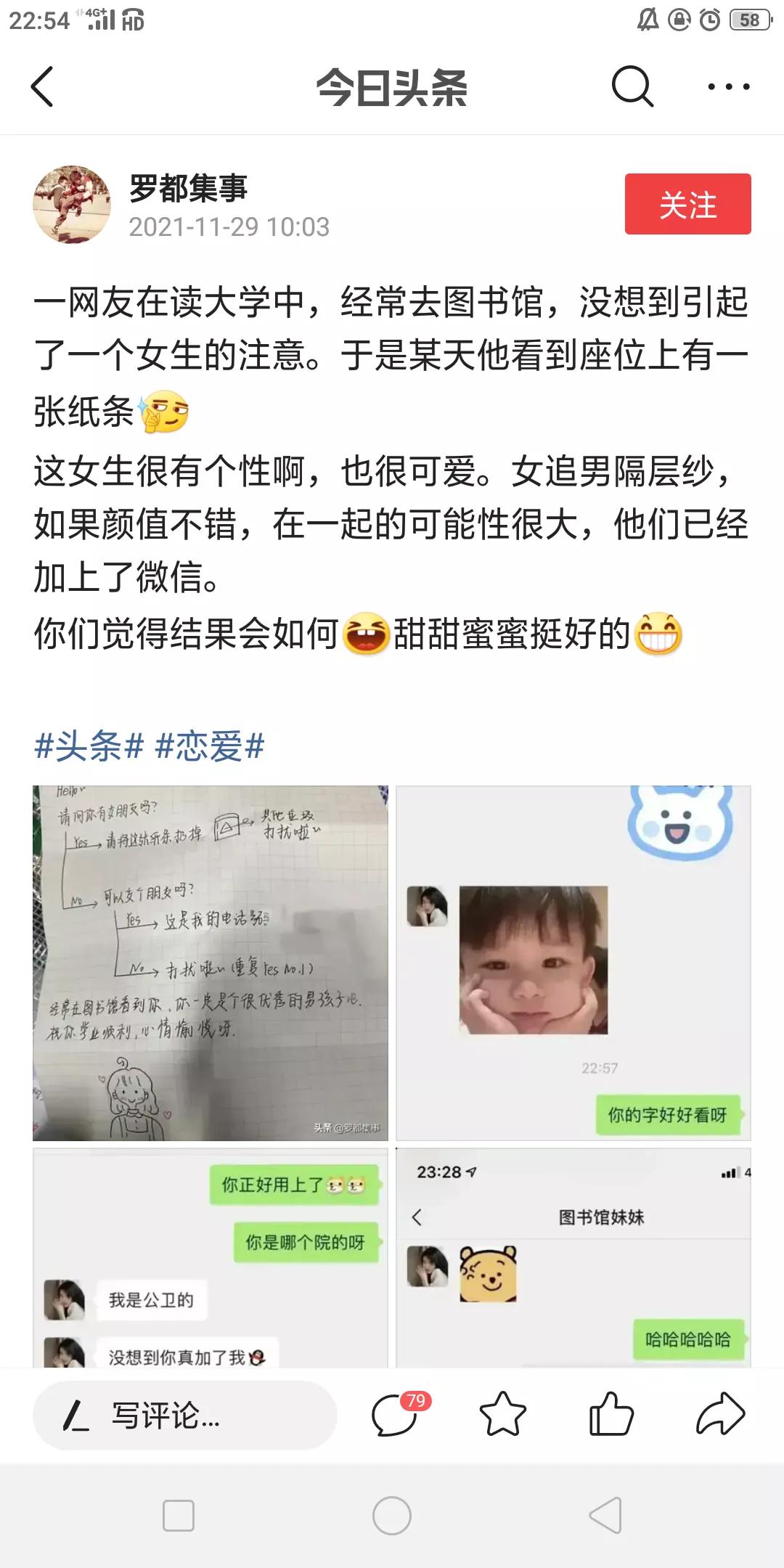Like this post with thumbs up
784x1568 pixels.
pos(611,1415)
